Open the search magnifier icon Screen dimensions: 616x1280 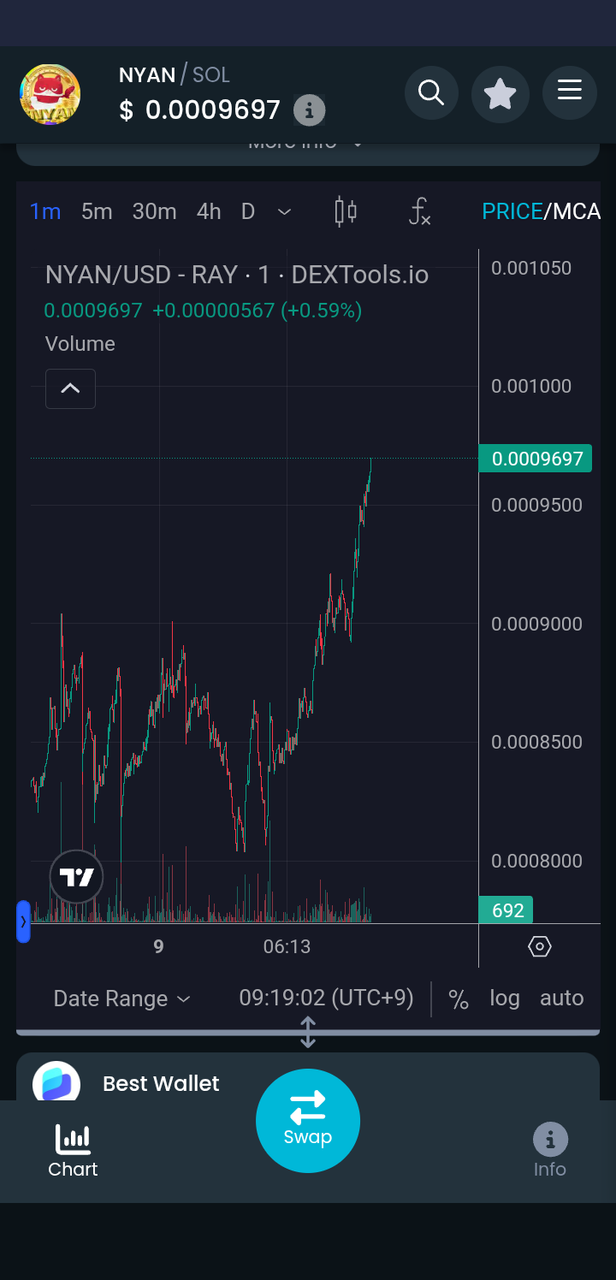coord(431,93)
